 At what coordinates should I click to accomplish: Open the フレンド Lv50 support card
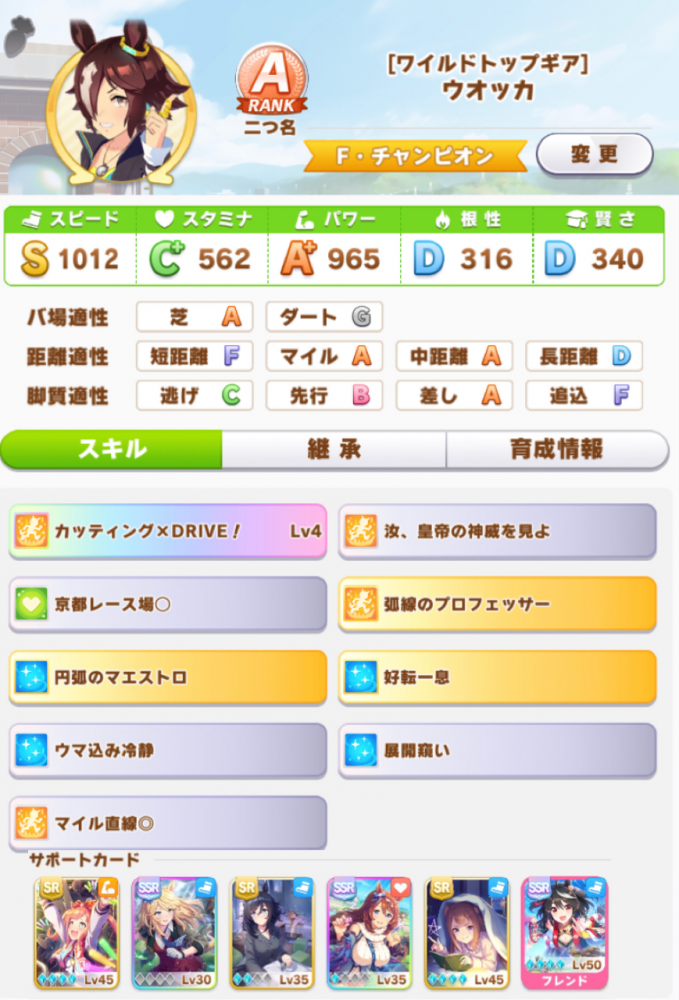tap(564, 933)
